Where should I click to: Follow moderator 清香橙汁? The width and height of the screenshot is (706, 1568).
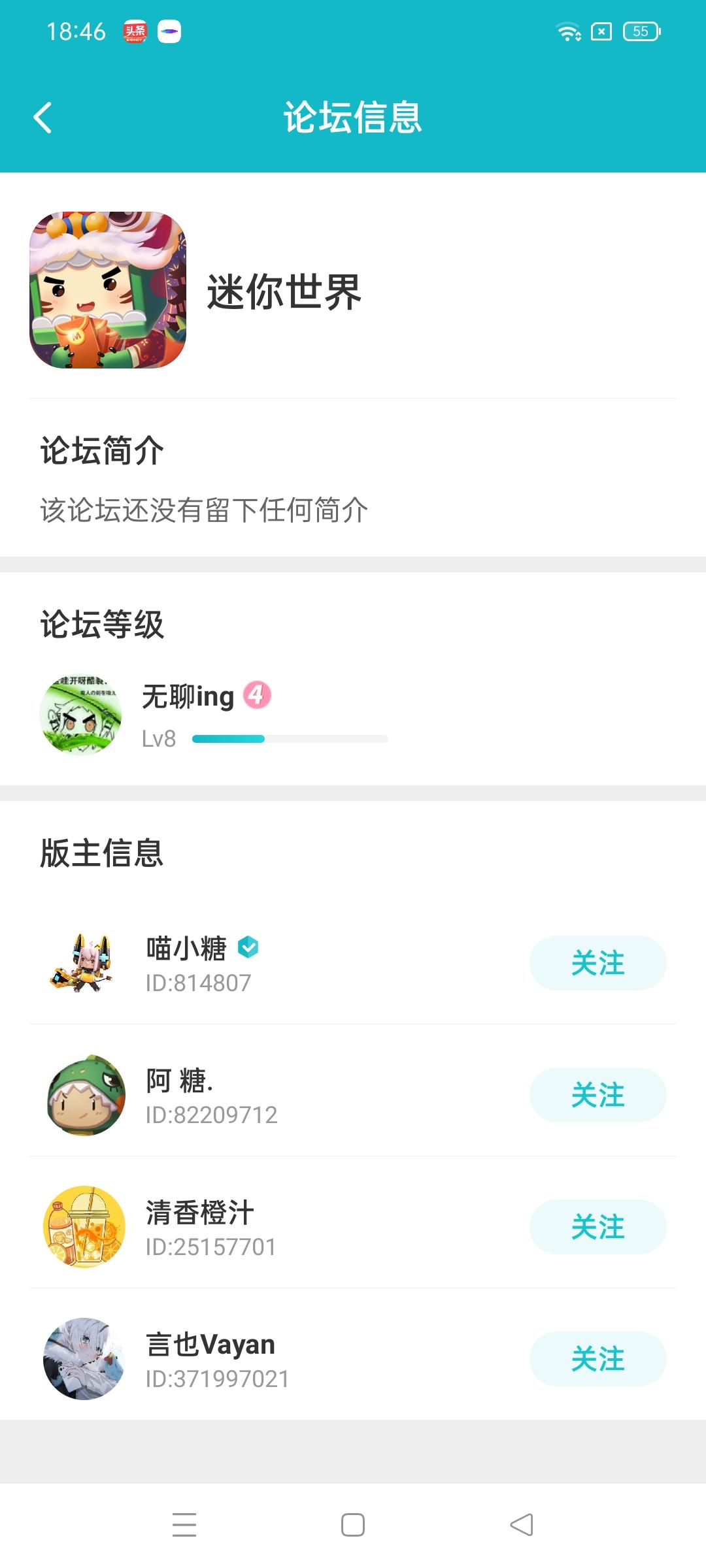(597, 1227)
